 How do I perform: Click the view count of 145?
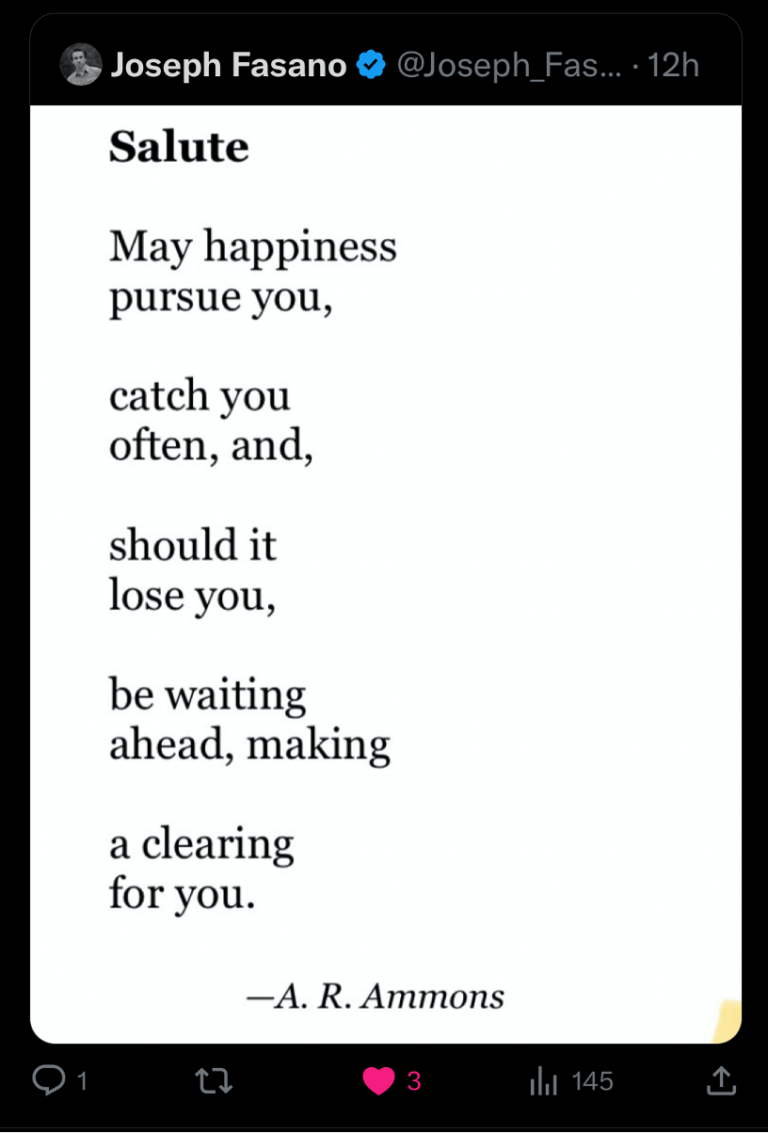(x=591, y=1080)
